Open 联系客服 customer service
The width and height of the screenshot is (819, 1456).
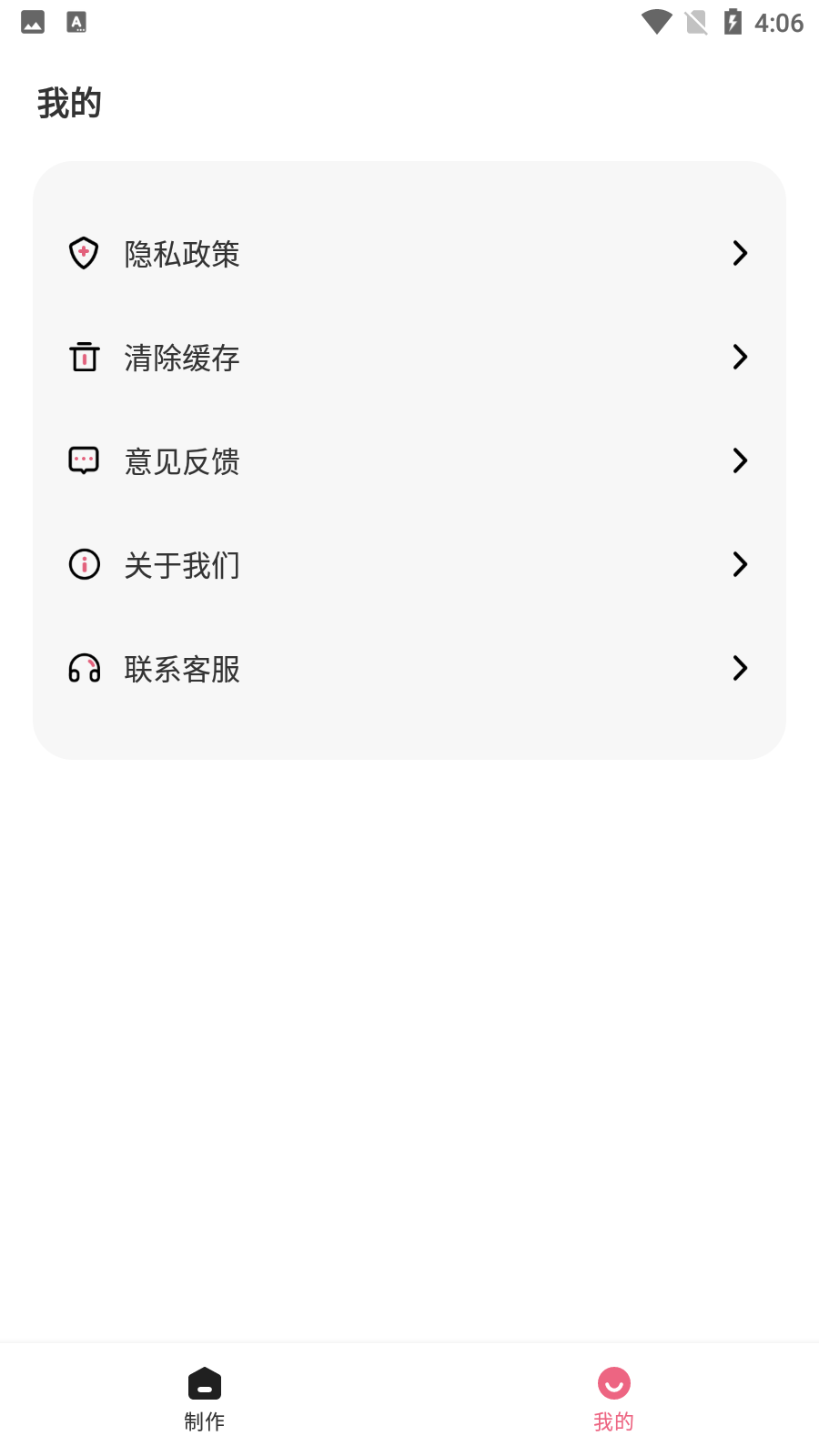click(x=409, y=668)
